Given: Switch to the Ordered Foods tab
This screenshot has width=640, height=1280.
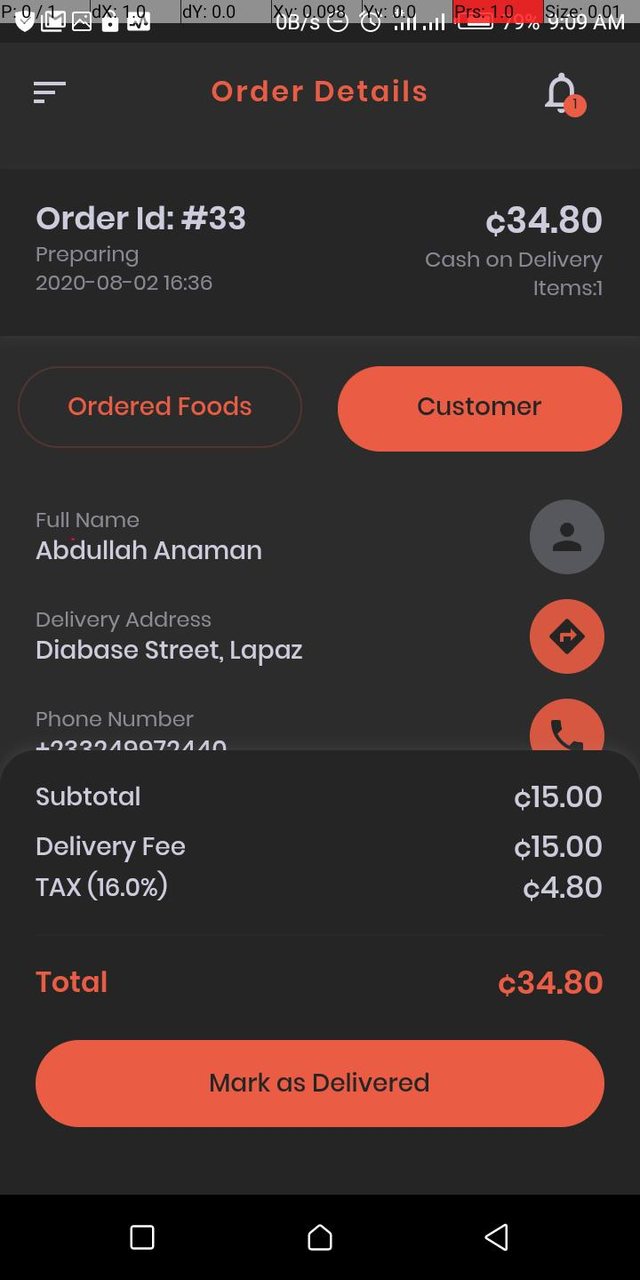Looking at the screenshot, I should 160,407.
